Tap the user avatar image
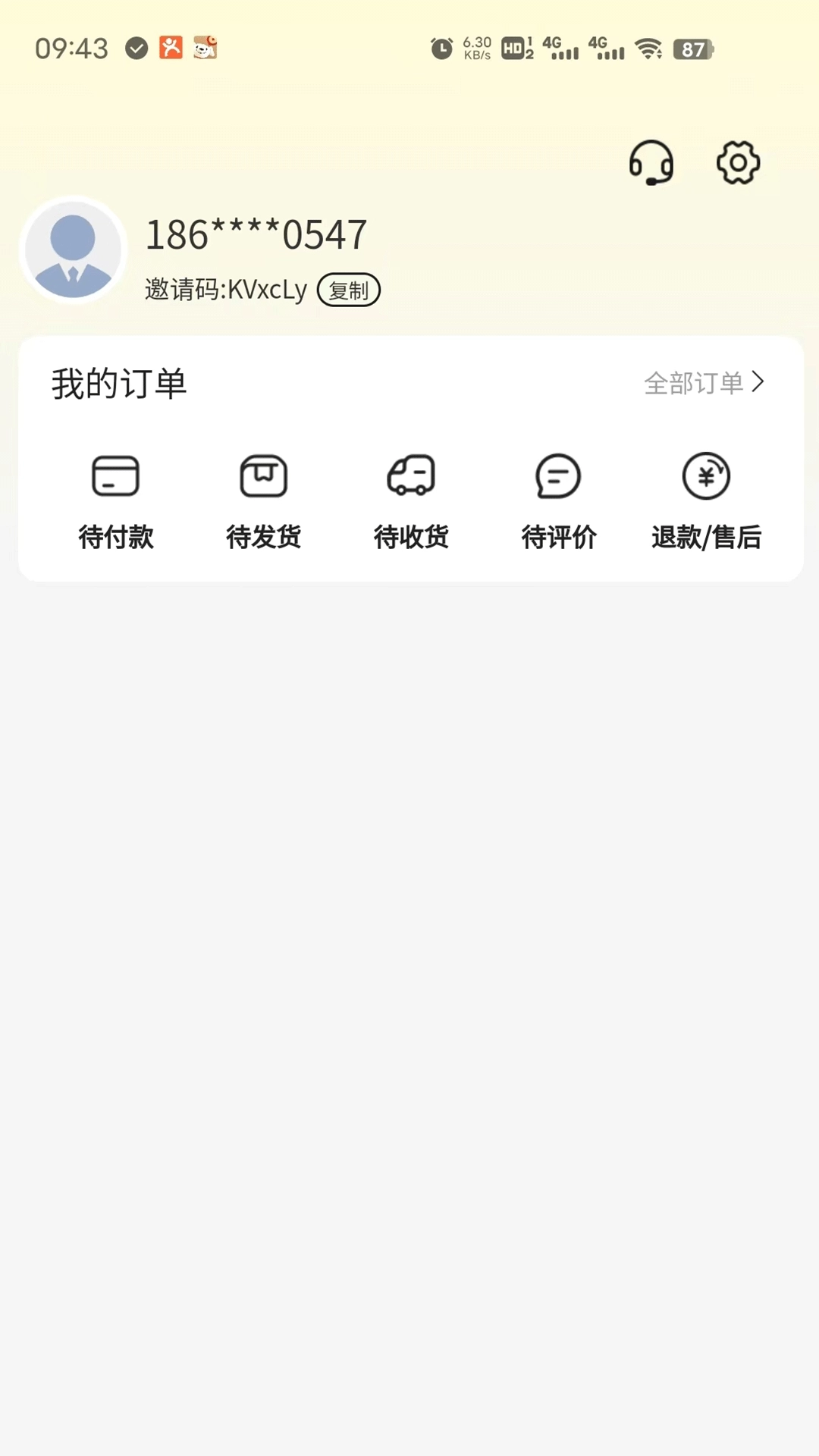This screenshot has width=819, height=1456. (x=72, y=250)
